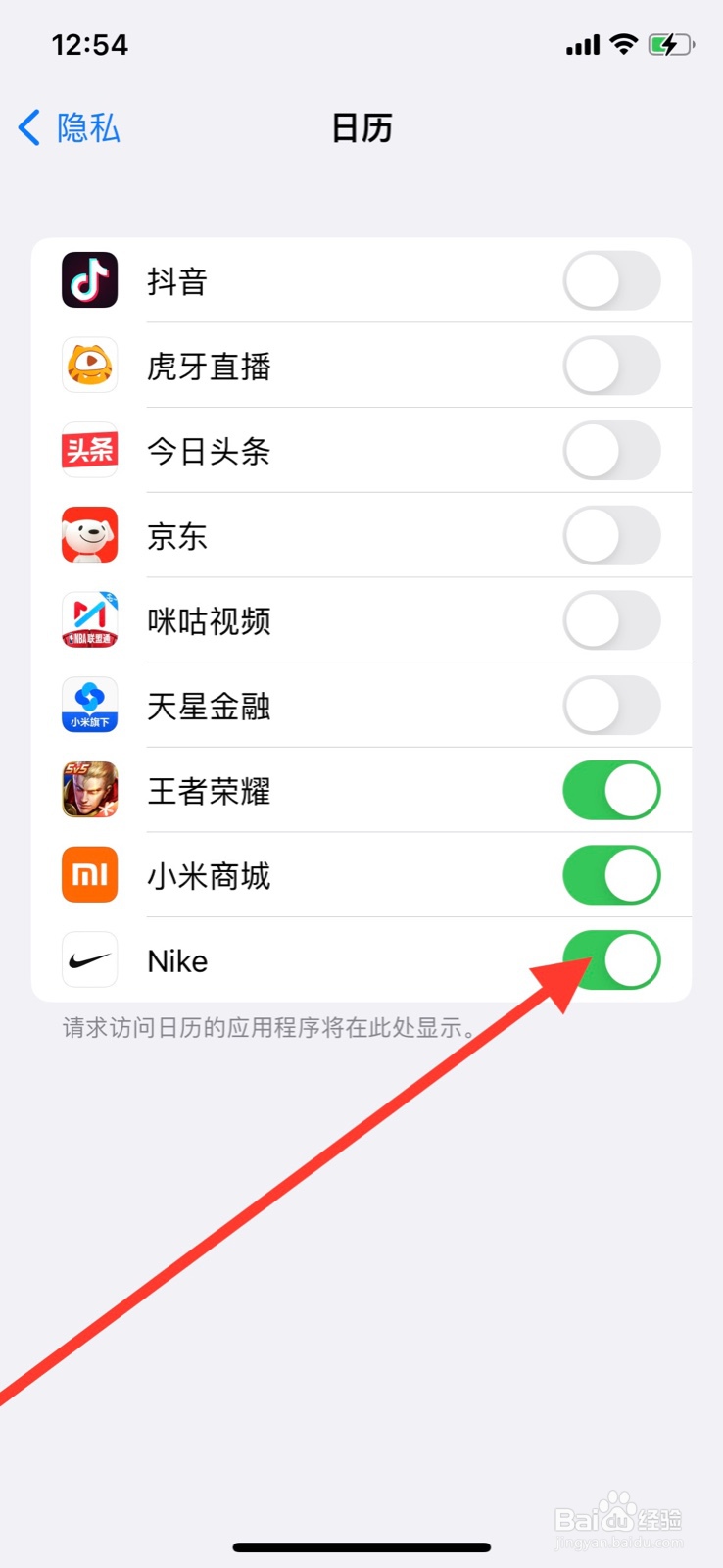Tap the 12:54 status bar clock
The image size is (723, 1568).
pos(90,44)
